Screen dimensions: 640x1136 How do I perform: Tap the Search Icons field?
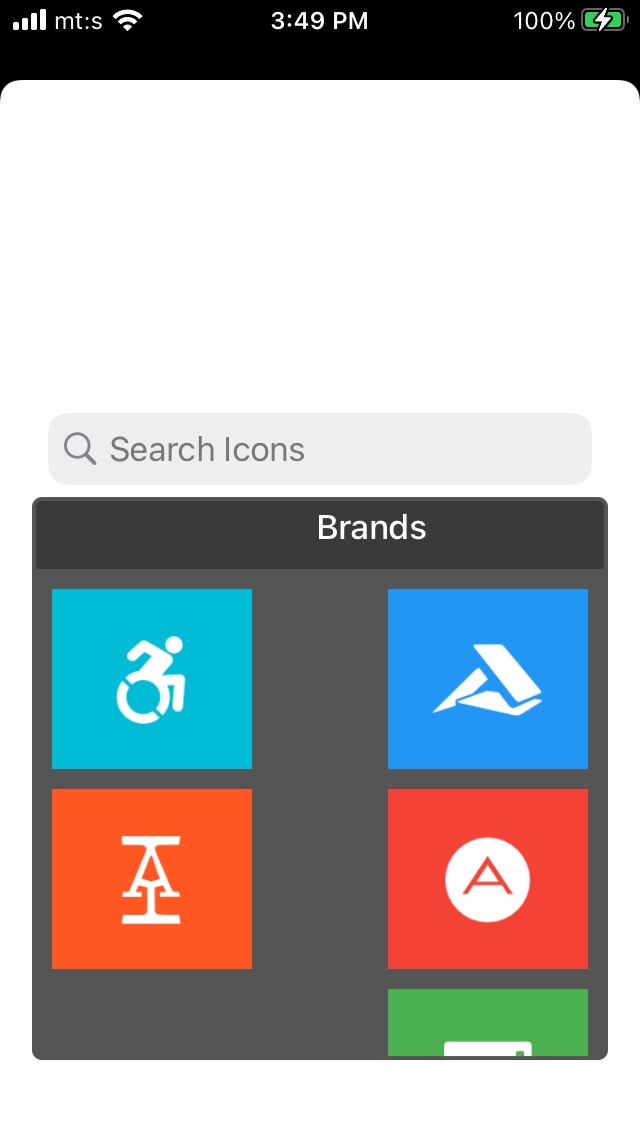(x=320, y=449)
